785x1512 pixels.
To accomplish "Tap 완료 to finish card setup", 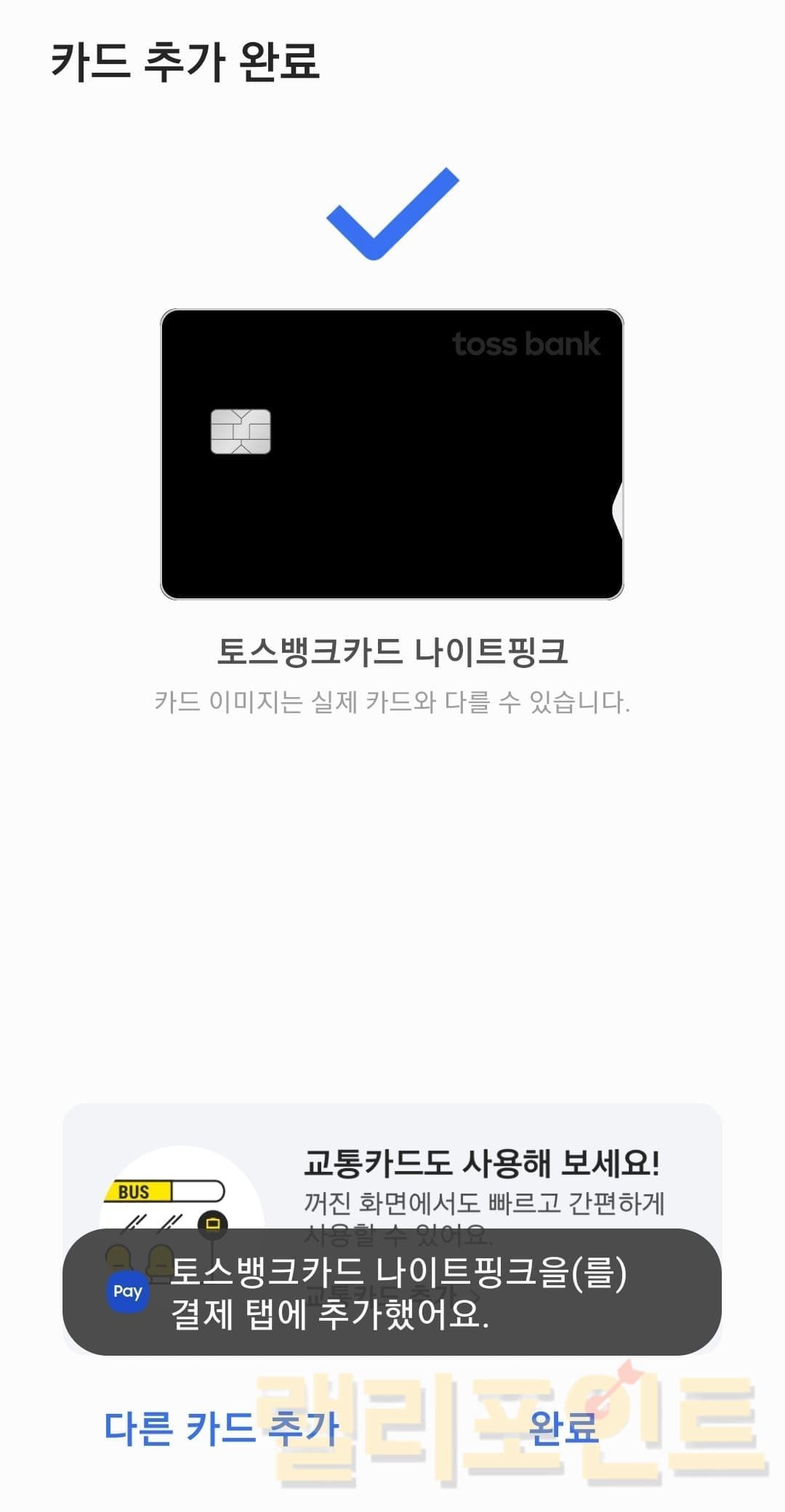I will tap(563, 1426).
